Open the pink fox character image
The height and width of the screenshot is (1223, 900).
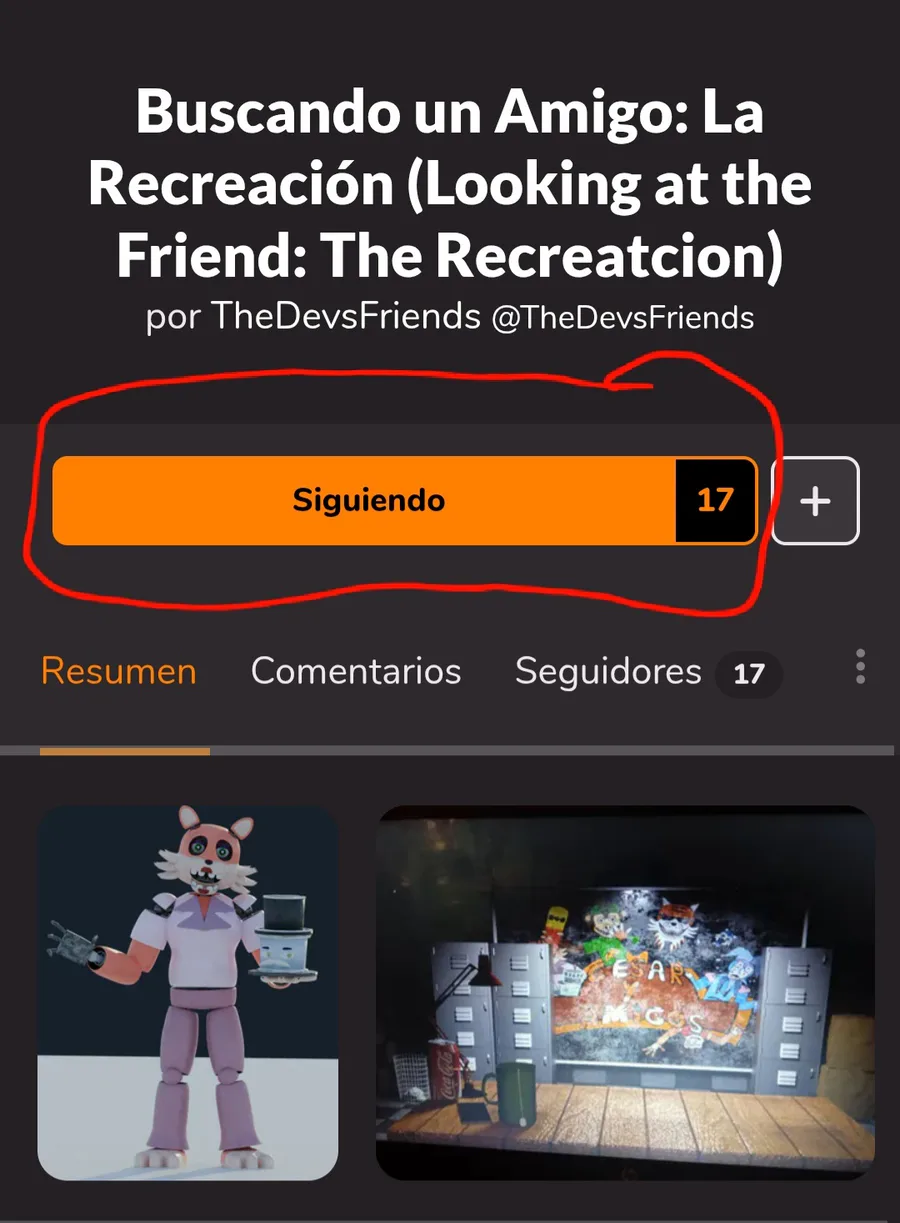(x=188, y=992)
